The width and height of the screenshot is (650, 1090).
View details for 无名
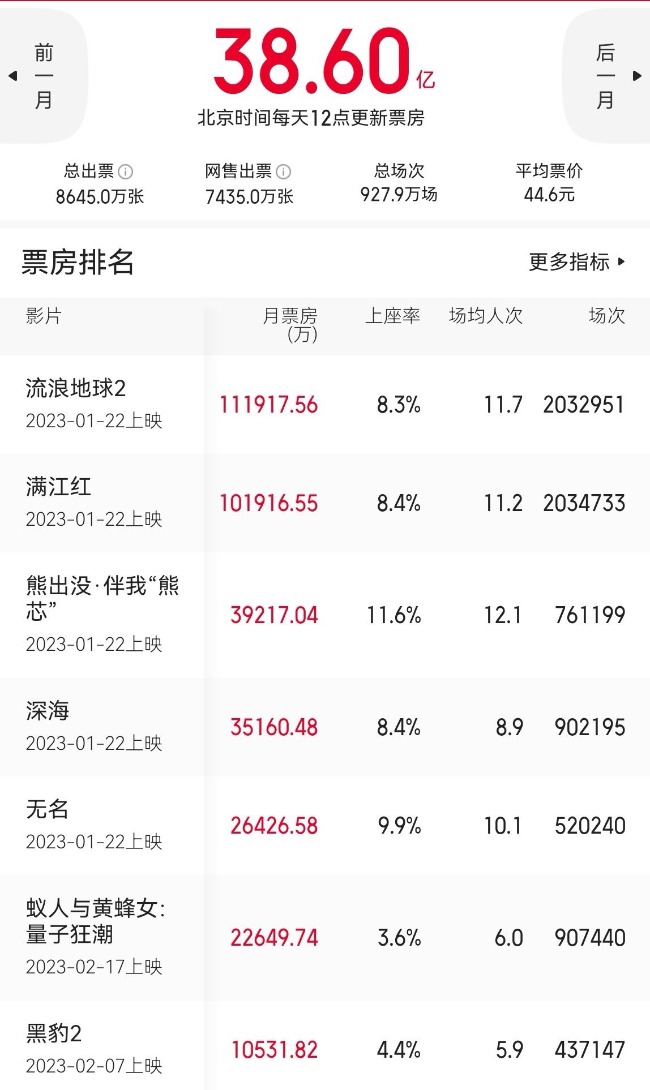click(x=325, y=826)
